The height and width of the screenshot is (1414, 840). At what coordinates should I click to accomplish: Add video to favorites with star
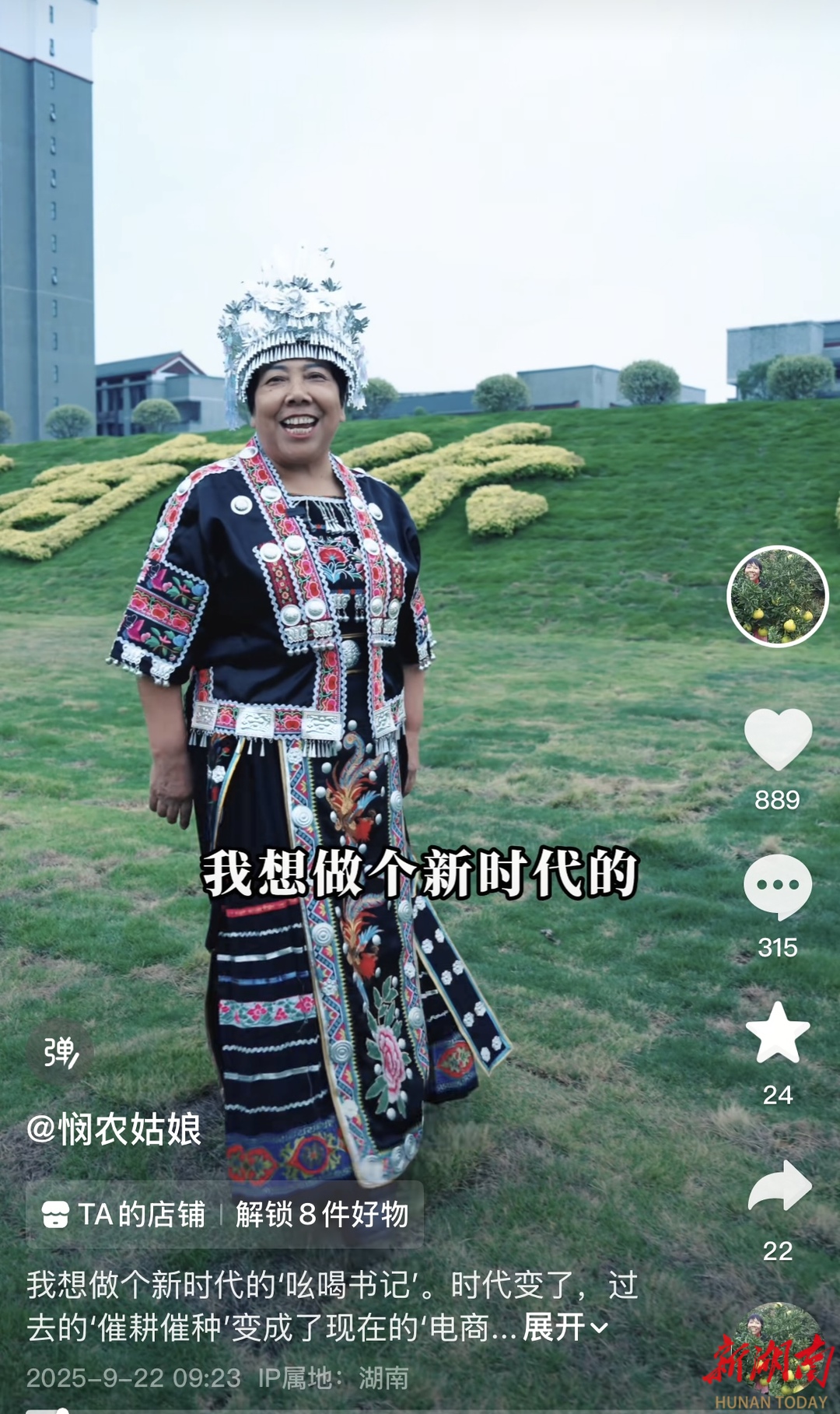tap(777, 1033)
